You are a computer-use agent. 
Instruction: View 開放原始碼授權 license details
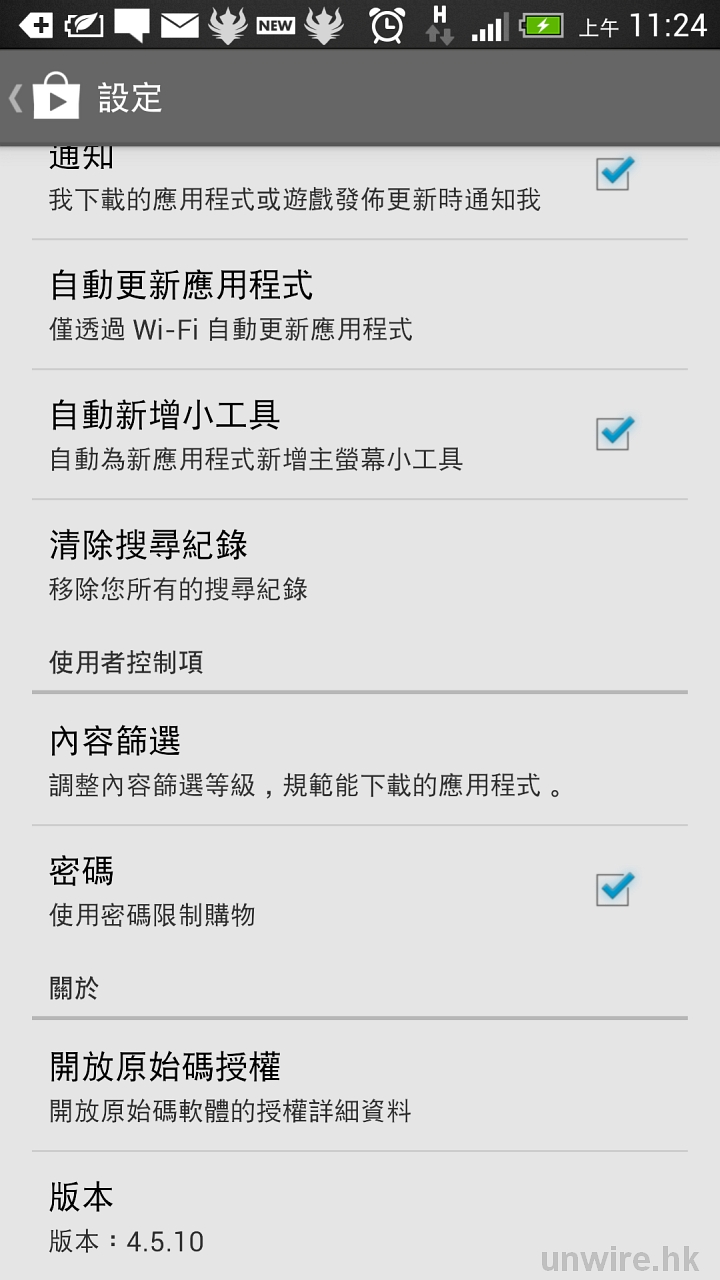click(x=360, y=1086)
